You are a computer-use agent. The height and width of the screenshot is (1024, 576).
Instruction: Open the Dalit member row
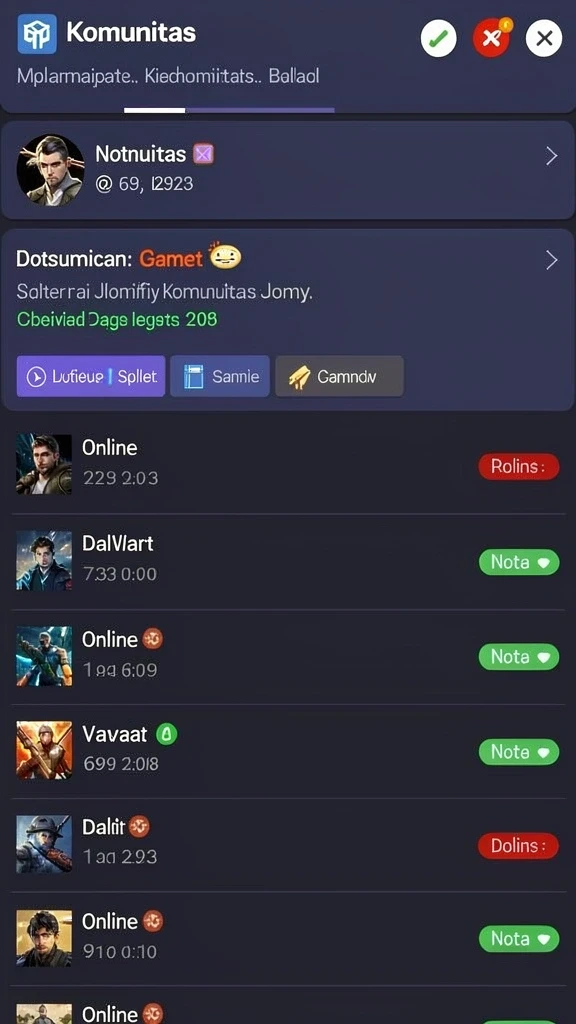click(x=288, y=844)
